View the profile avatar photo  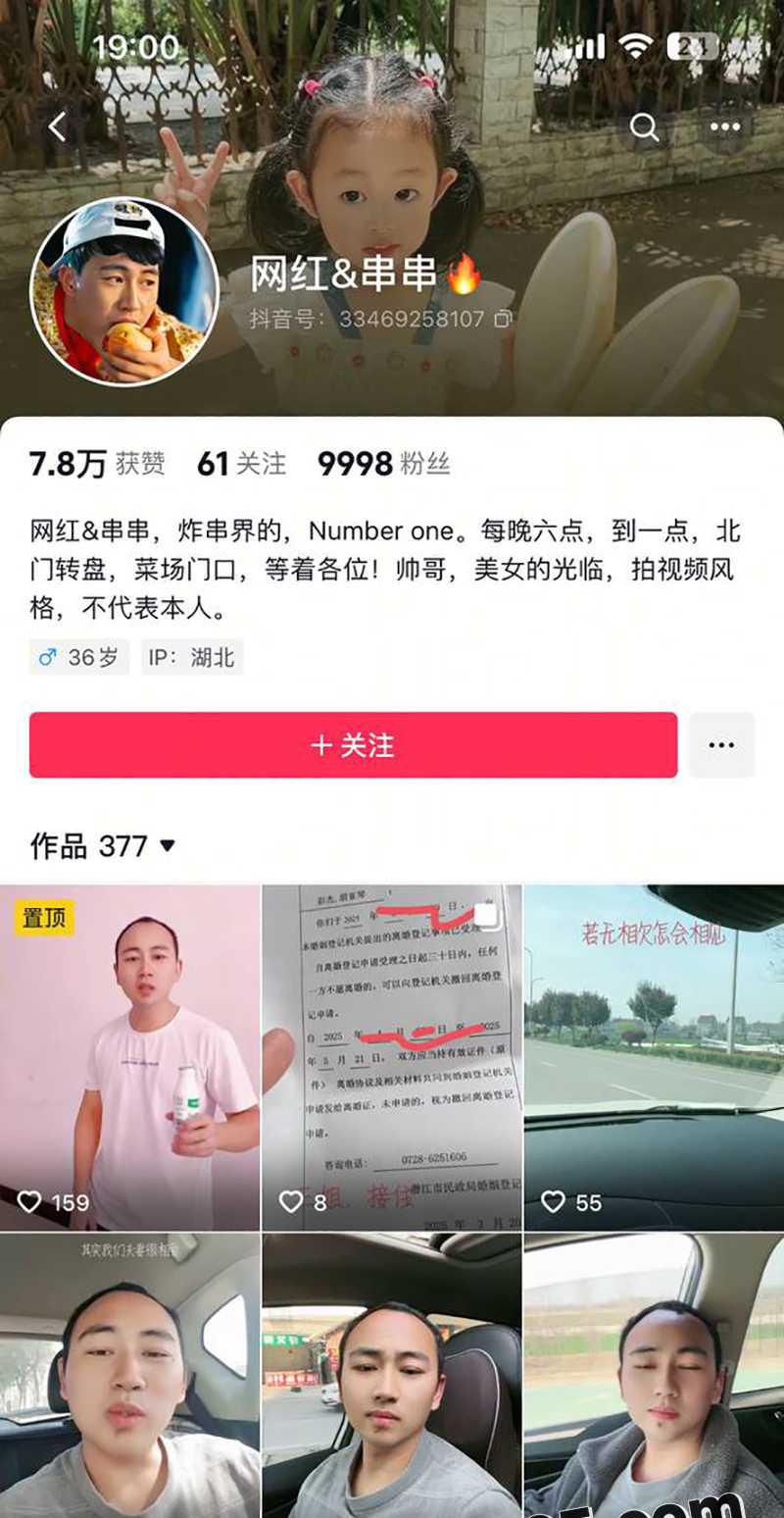tap(124, 290)
